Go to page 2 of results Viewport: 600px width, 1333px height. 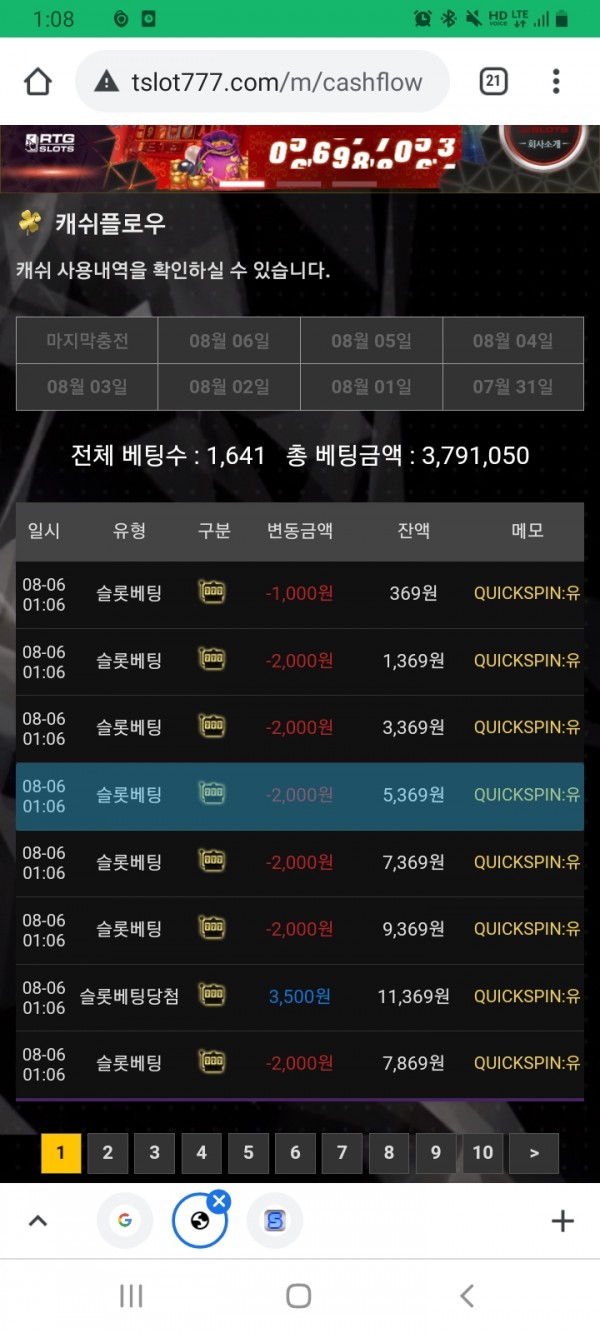pos(107,1153)
